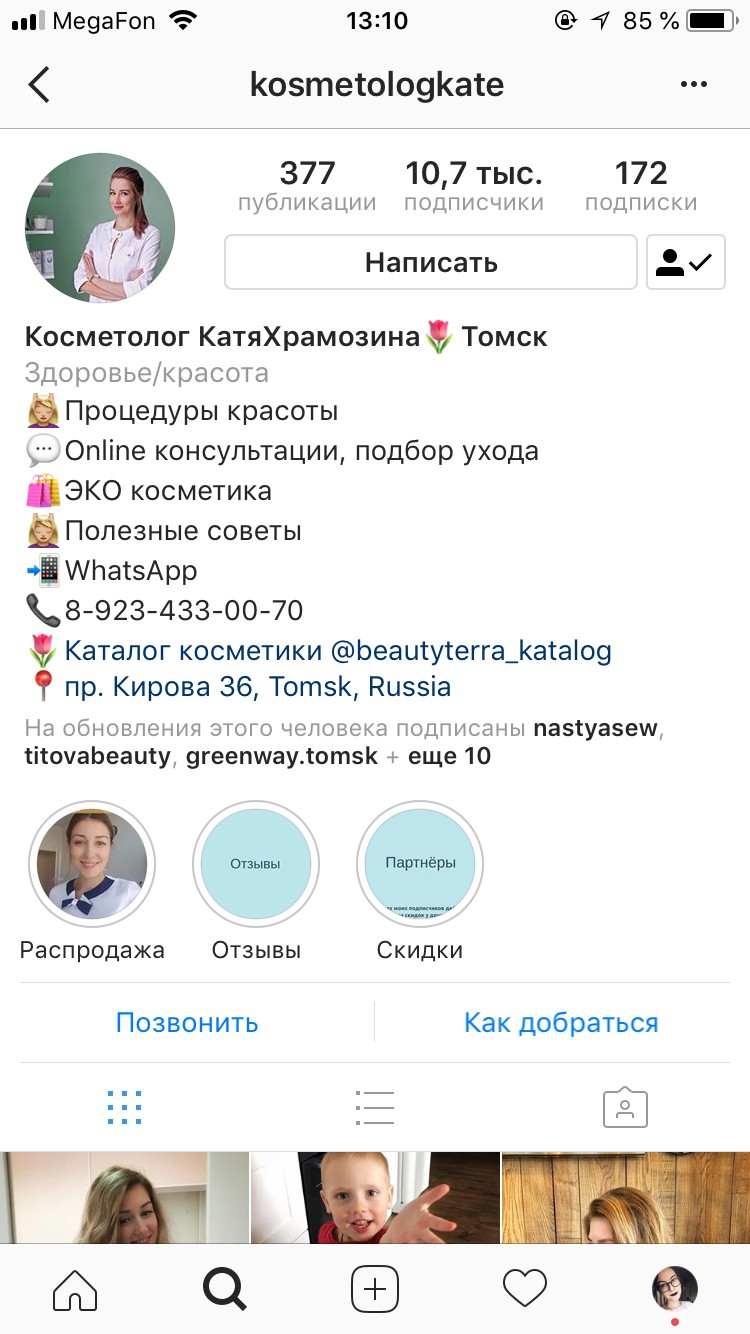The image size is (750, 1334).
Task: Open my own profile tab
Action: click(675, 1290)
